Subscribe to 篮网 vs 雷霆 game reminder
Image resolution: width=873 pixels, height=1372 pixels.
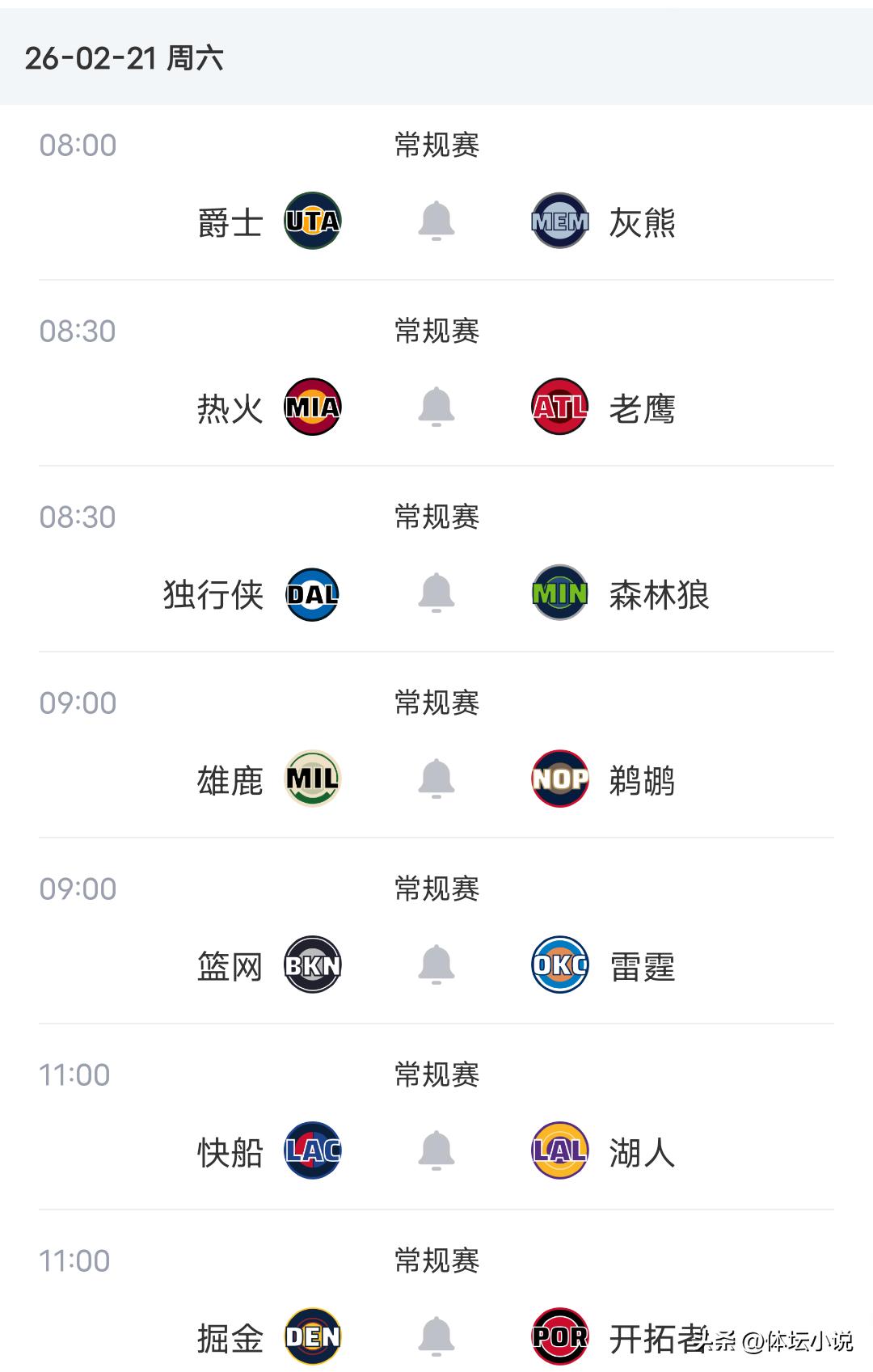[x=436, y=965]
